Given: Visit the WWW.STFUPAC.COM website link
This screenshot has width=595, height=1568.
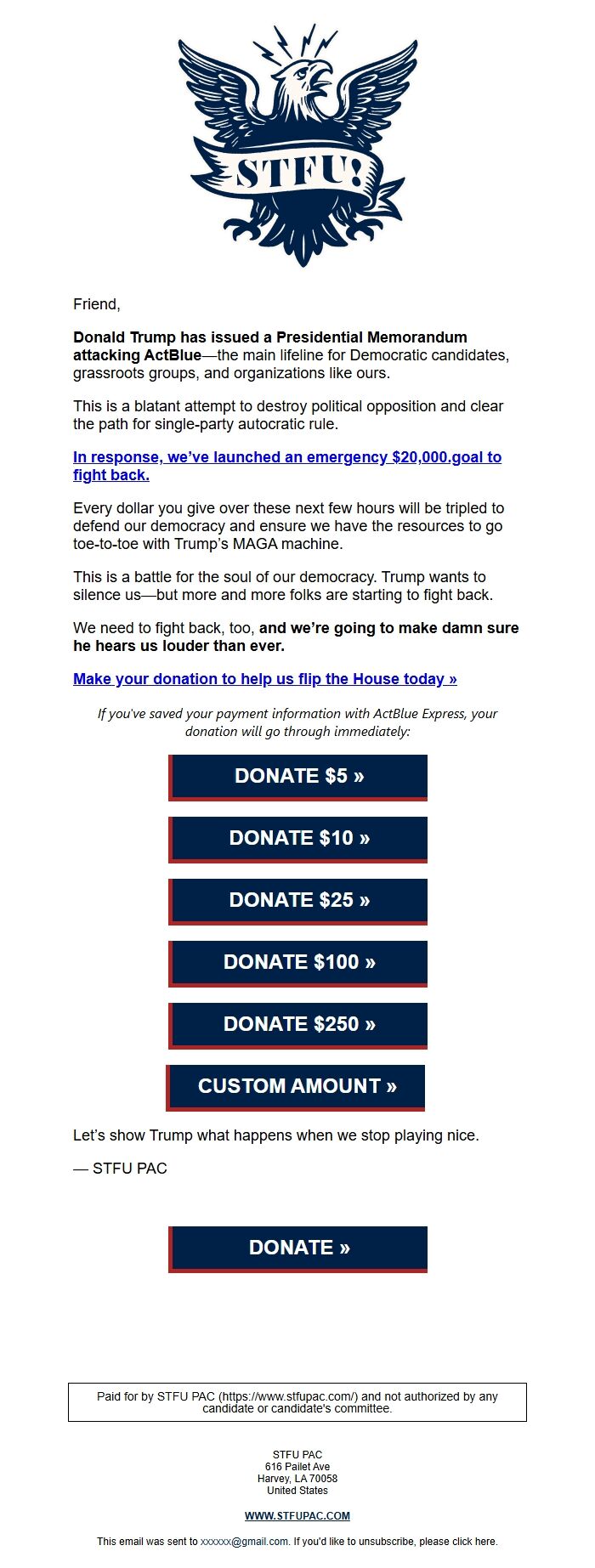Looking at the screenshot, I should pyautogui.click(x=297, y=1515).
